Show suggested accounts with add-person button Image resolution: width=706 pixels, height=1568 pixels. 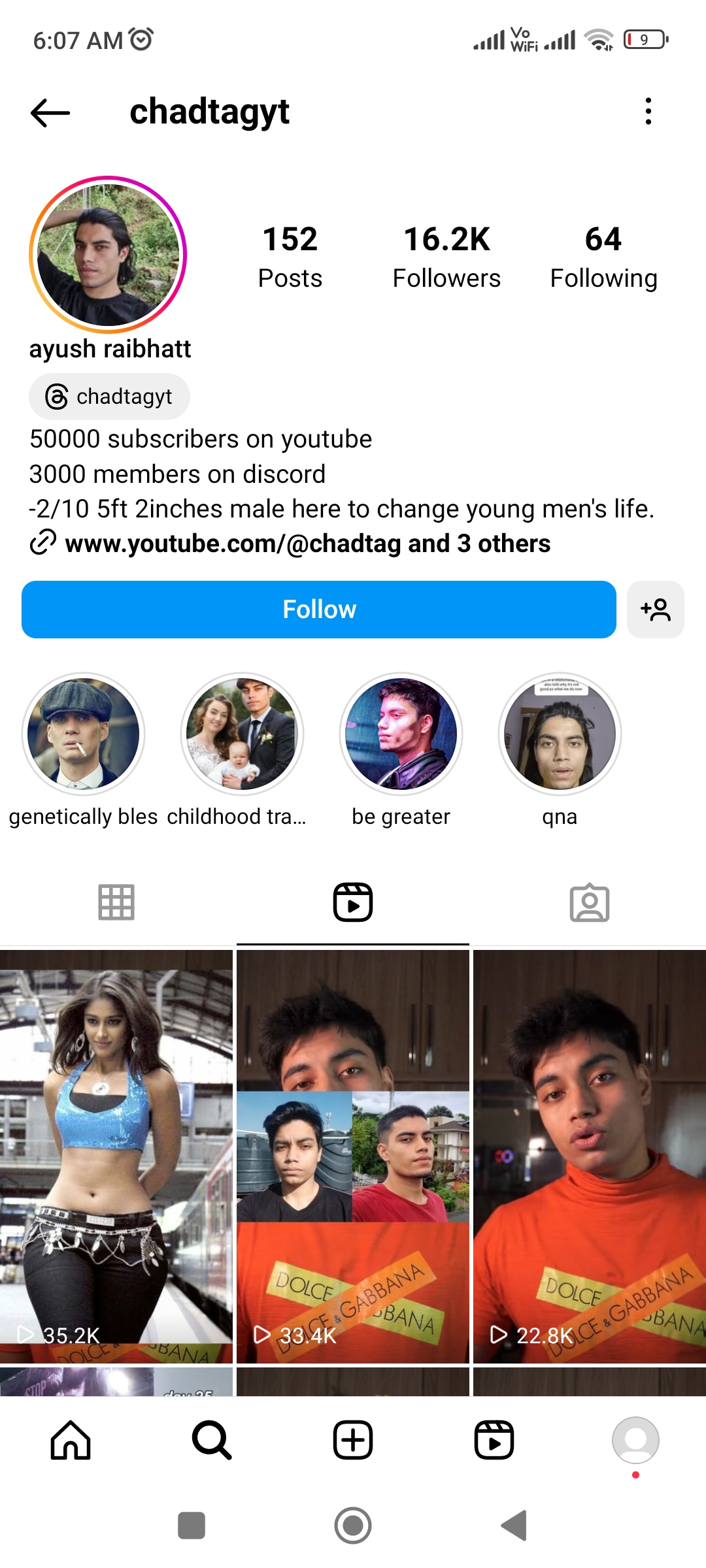coord(656,610)
